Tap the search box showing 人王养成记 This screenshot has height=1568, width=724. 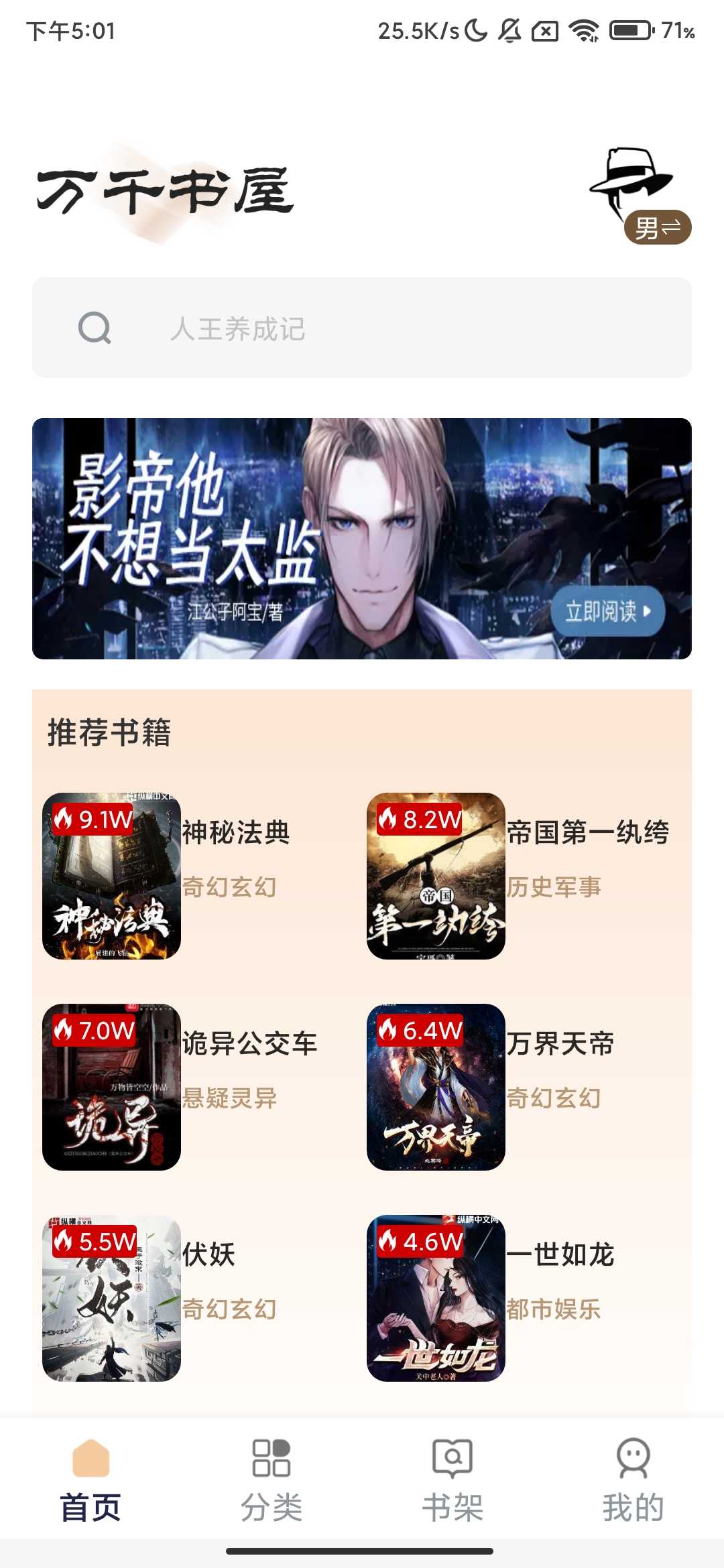point(362,328)
